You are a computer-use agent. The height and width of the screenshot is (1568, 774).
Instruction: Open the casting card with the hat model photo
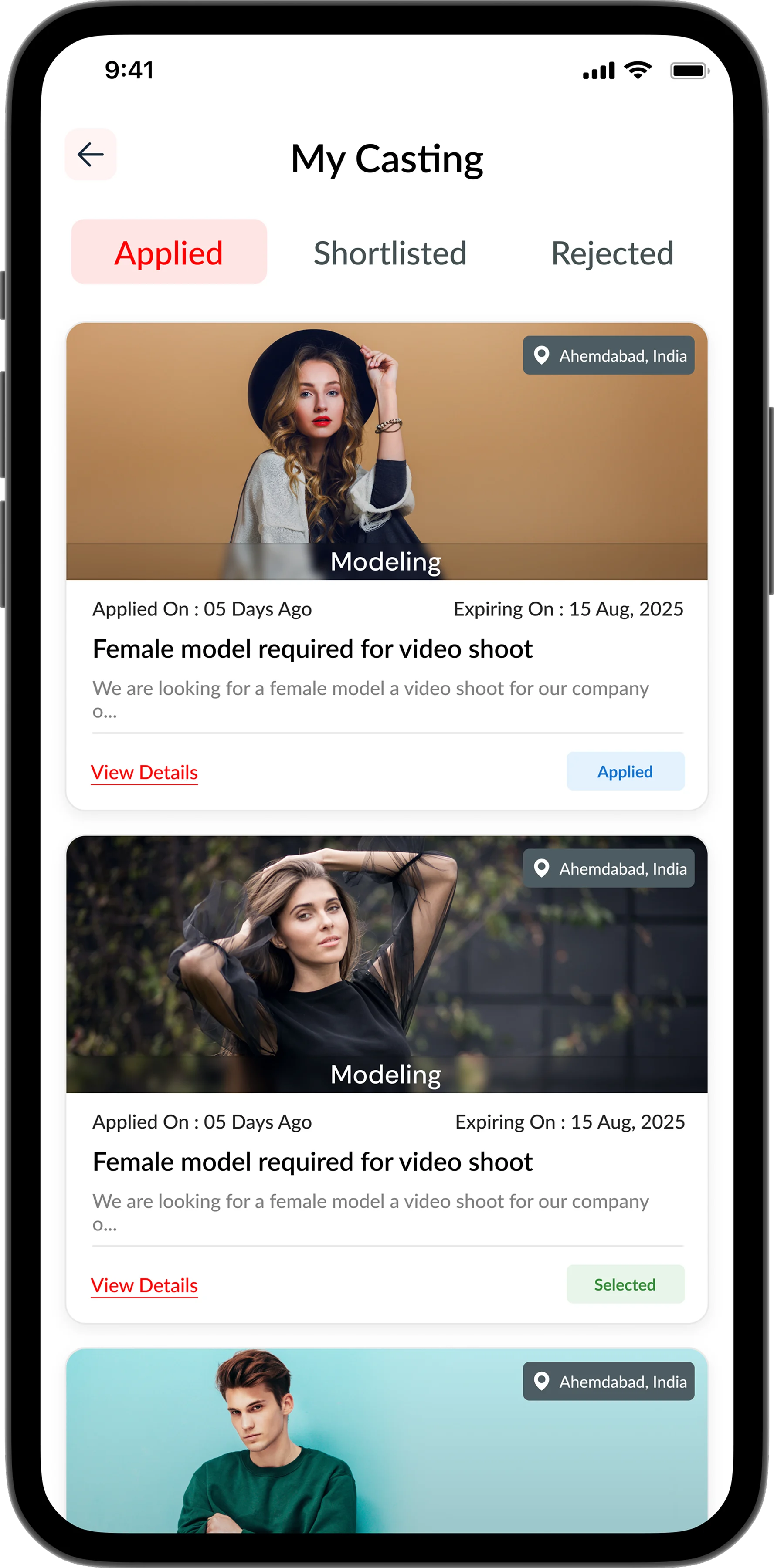tap(386, 450)
